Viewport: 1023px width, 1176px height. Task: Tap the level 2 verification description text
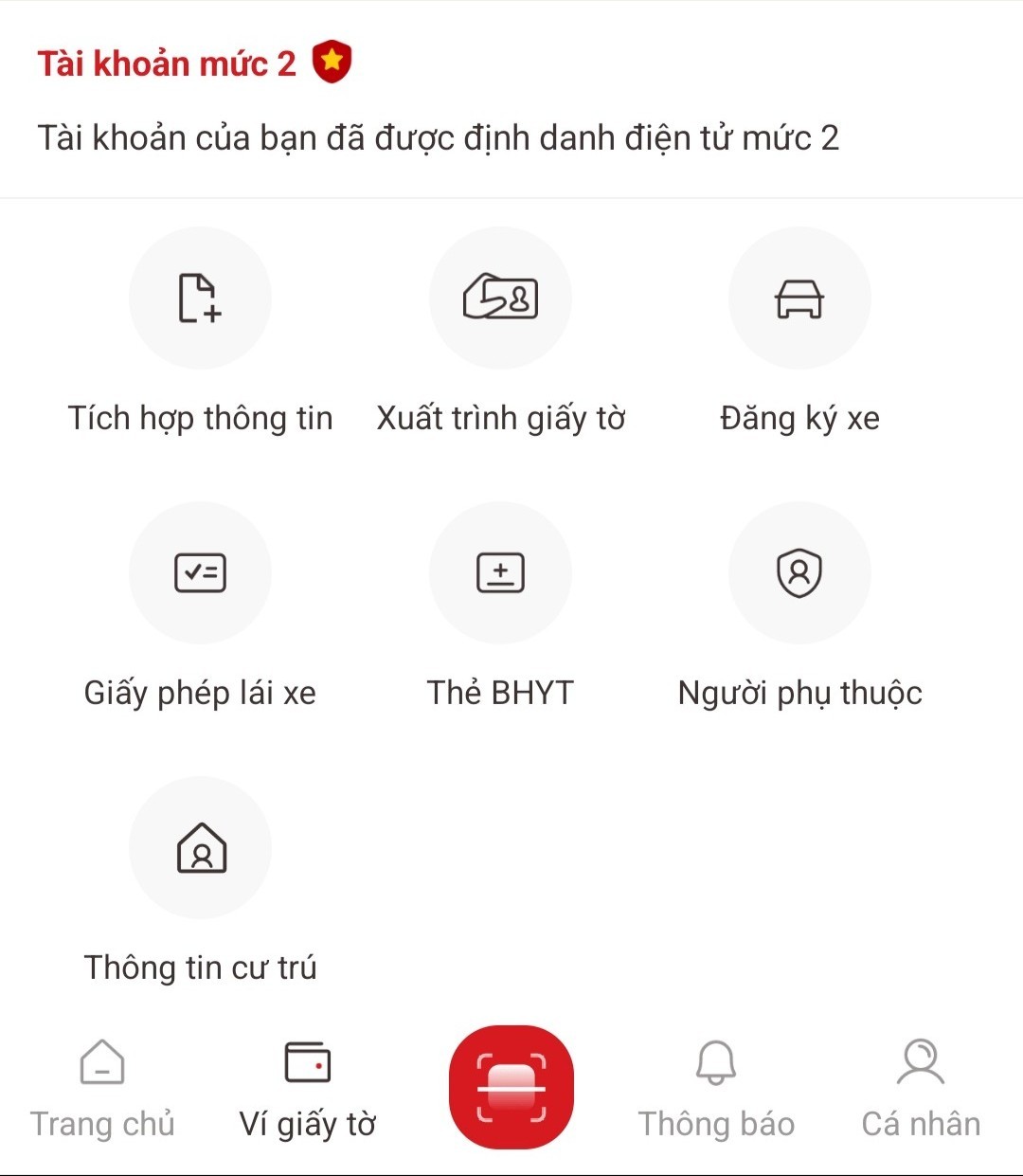pos(439,137)
